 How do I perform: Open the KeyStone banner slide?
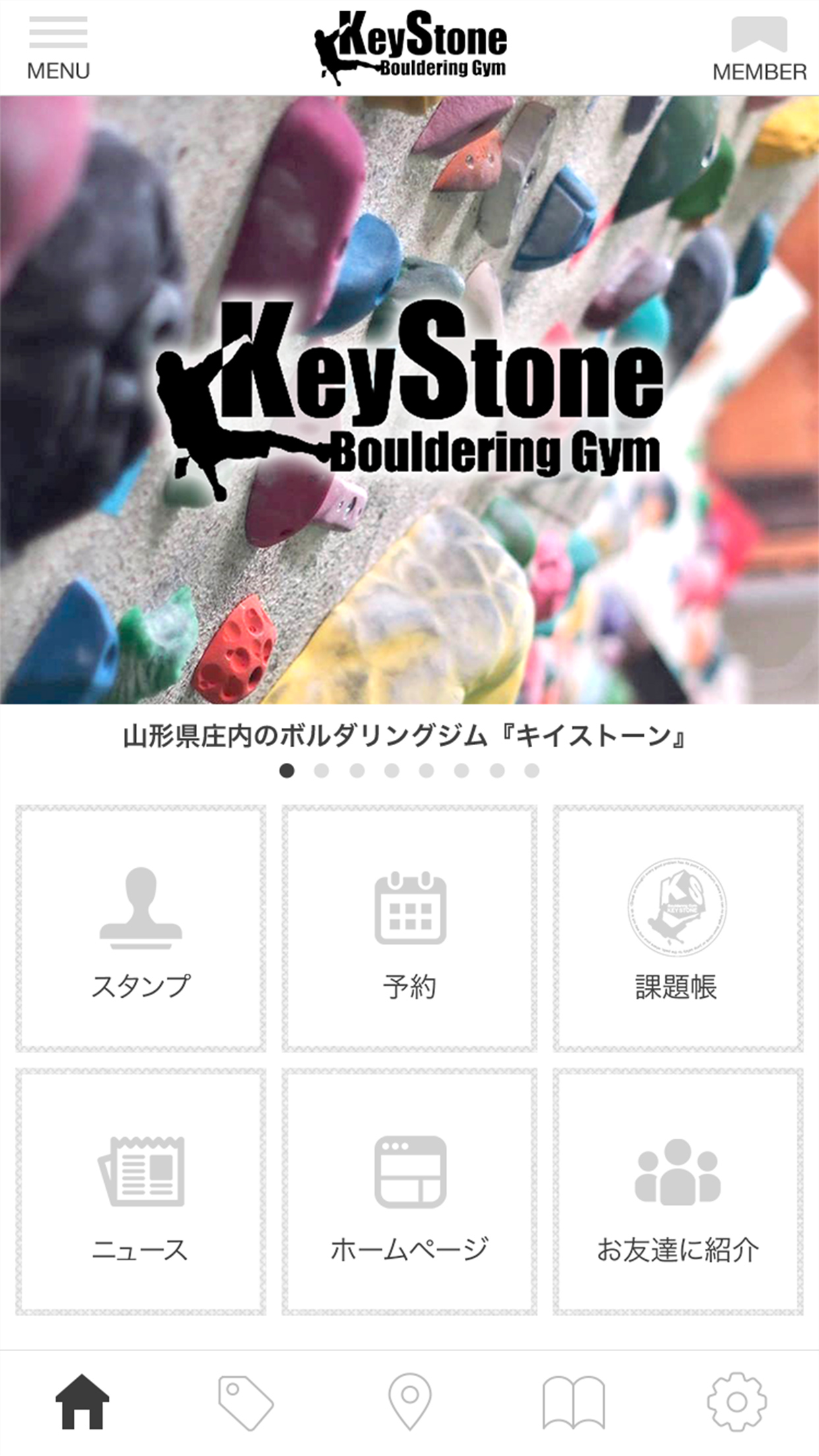[x=409, y=400]
